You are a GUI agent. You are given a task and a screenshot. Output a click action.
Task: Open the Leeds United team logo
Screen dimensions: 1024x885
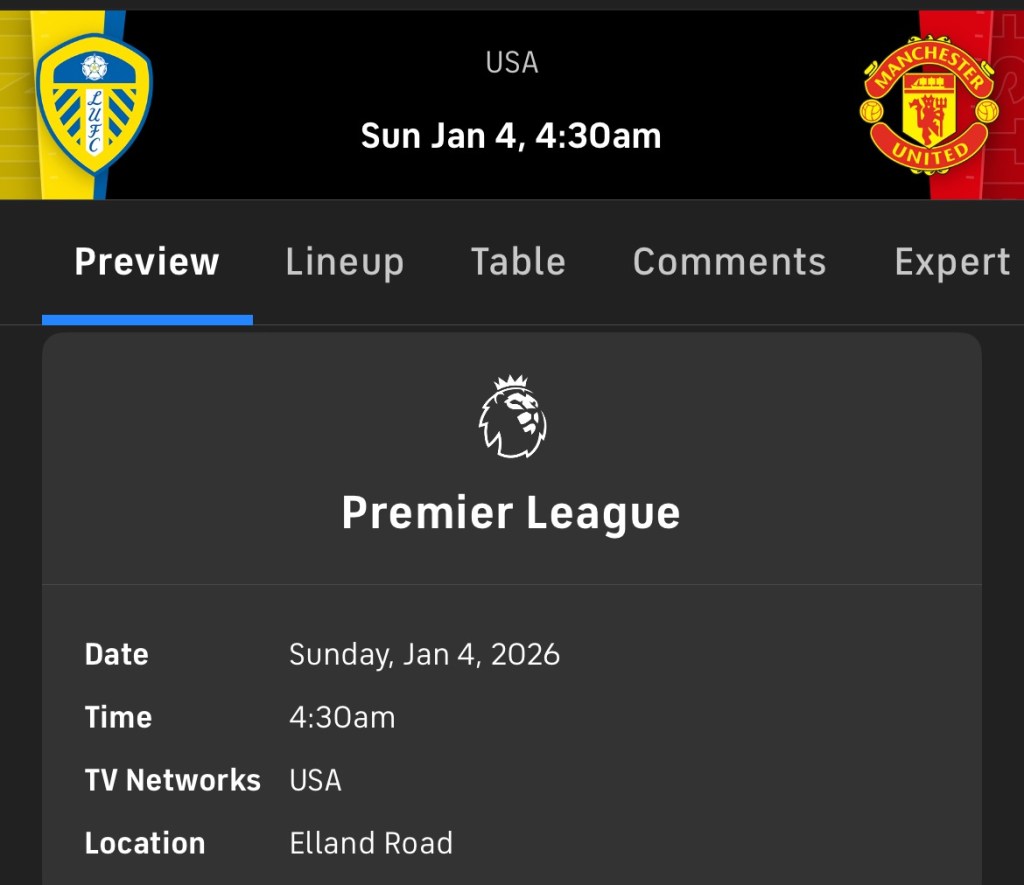point(94,104)
